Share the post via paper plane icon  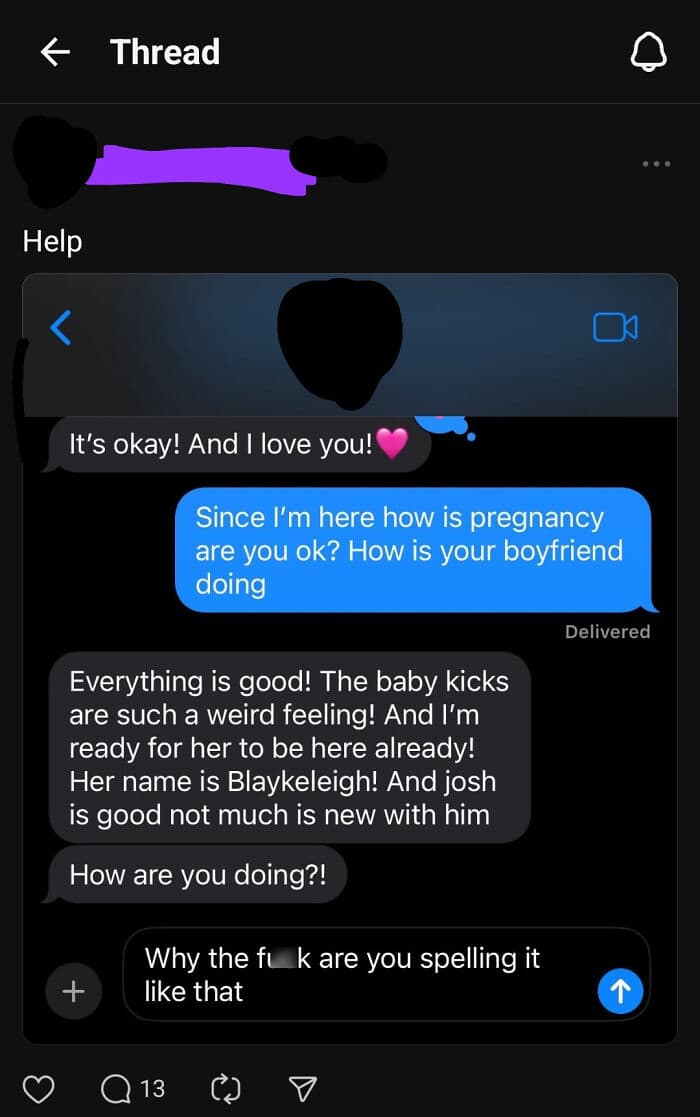302,1088
